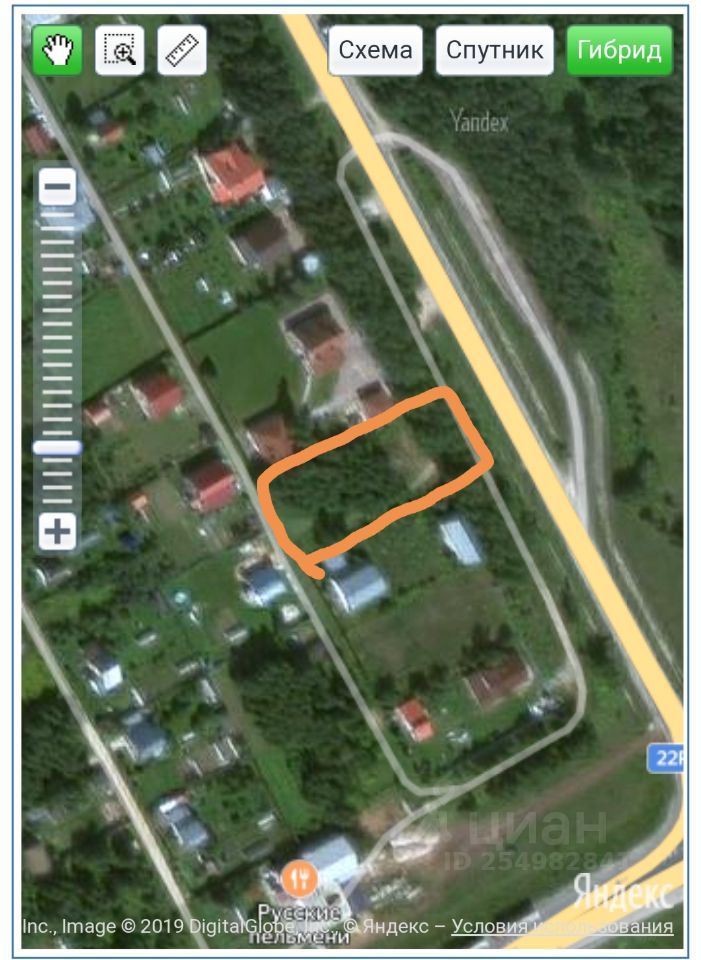Switch to the Спутник satellite view

[x=495, y=51]
